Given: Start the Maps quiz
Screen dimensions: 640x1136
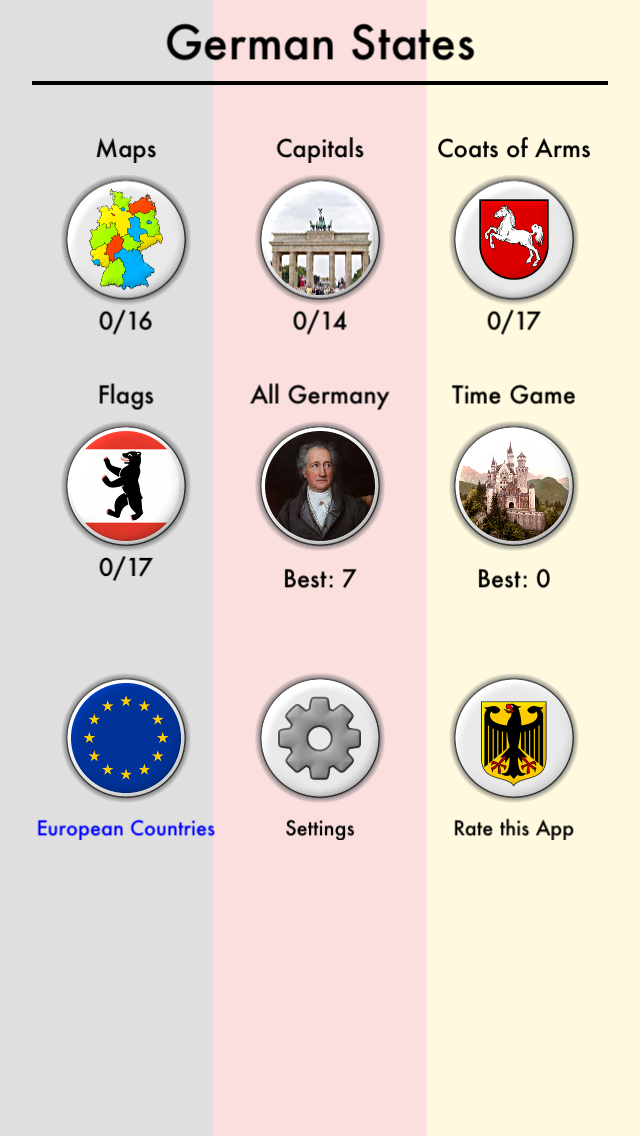Looking at the screenshot, I should [x=126, y=239].
